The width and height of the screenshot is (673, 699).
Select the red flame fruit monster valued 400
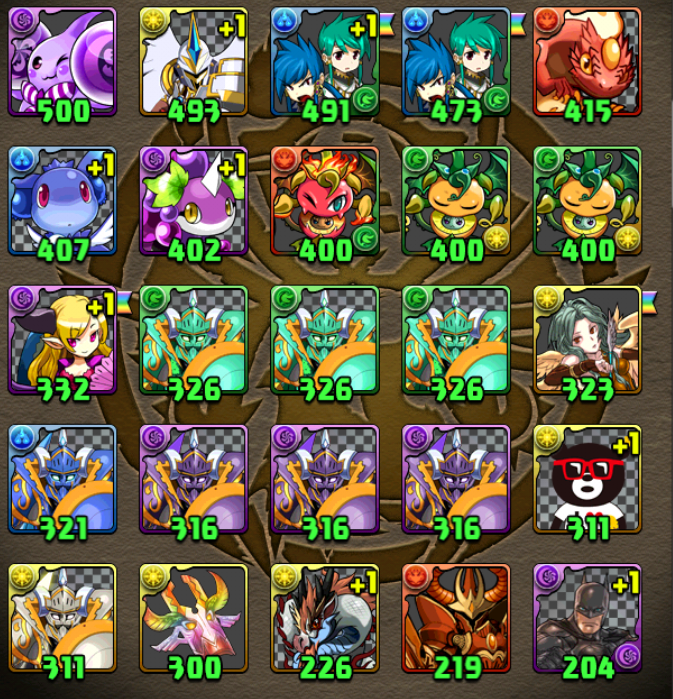coord(324,200)
